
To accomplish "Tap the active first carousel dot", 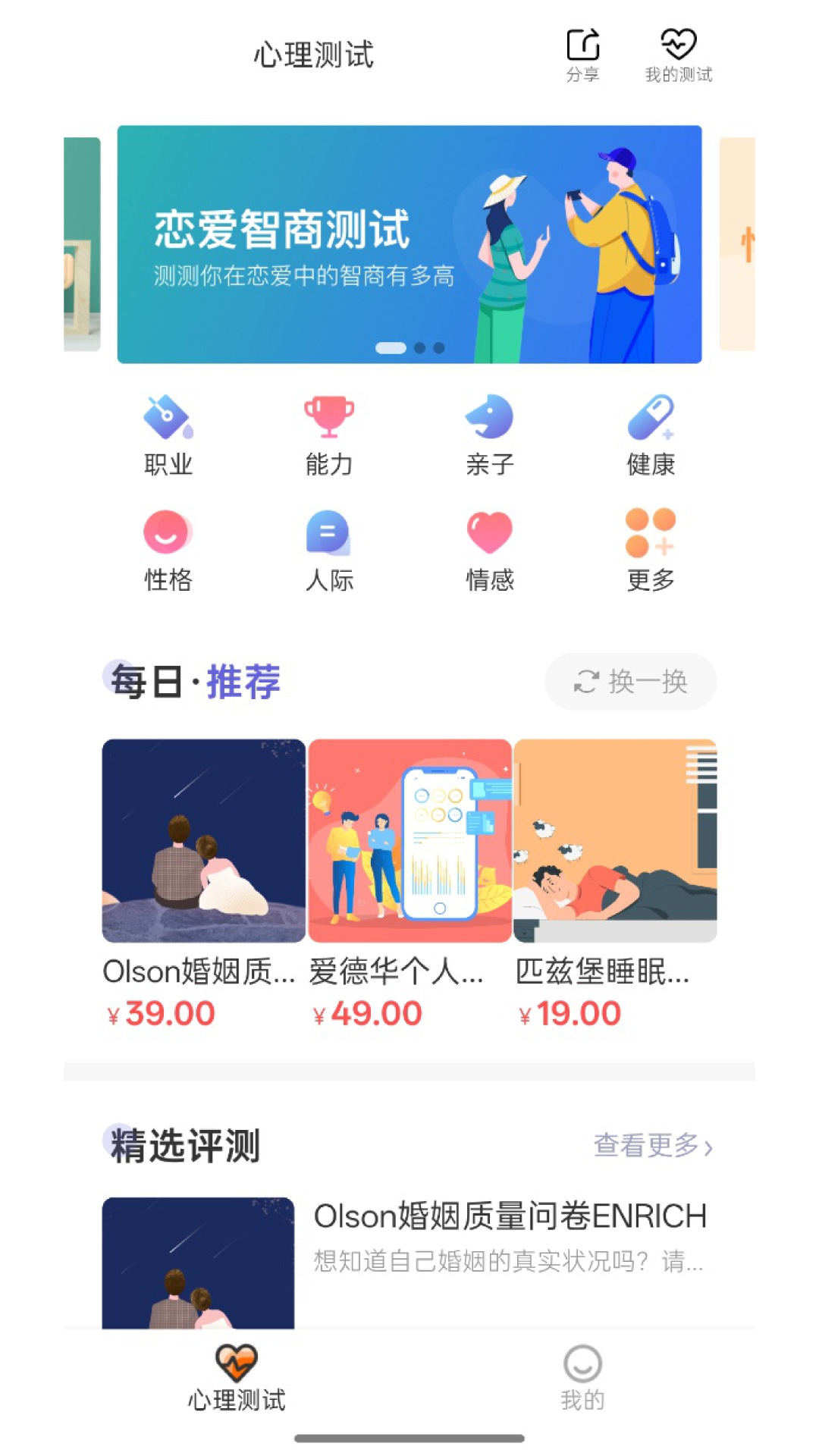I will pos(391,349).
